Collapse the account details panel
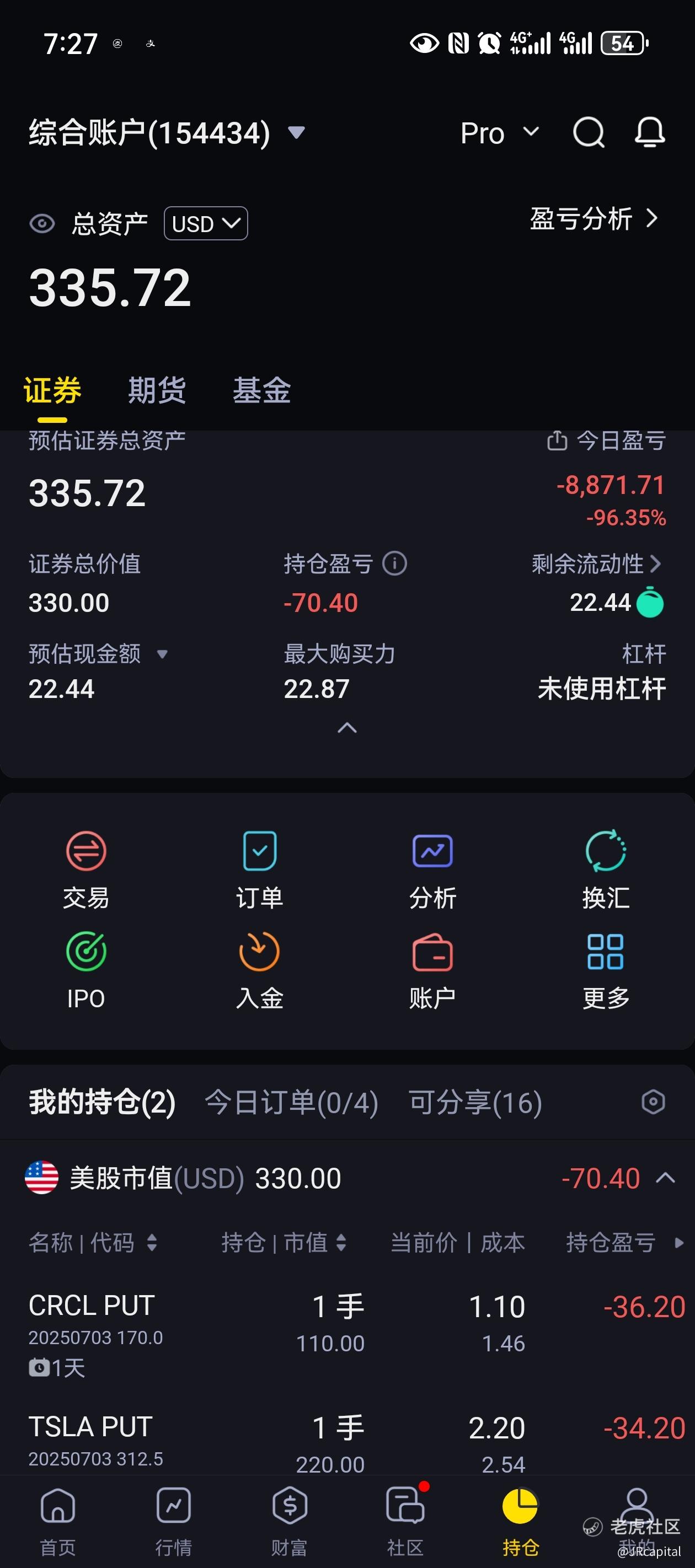Viewport: 695px width, 1568px height. tap(347, 728)
